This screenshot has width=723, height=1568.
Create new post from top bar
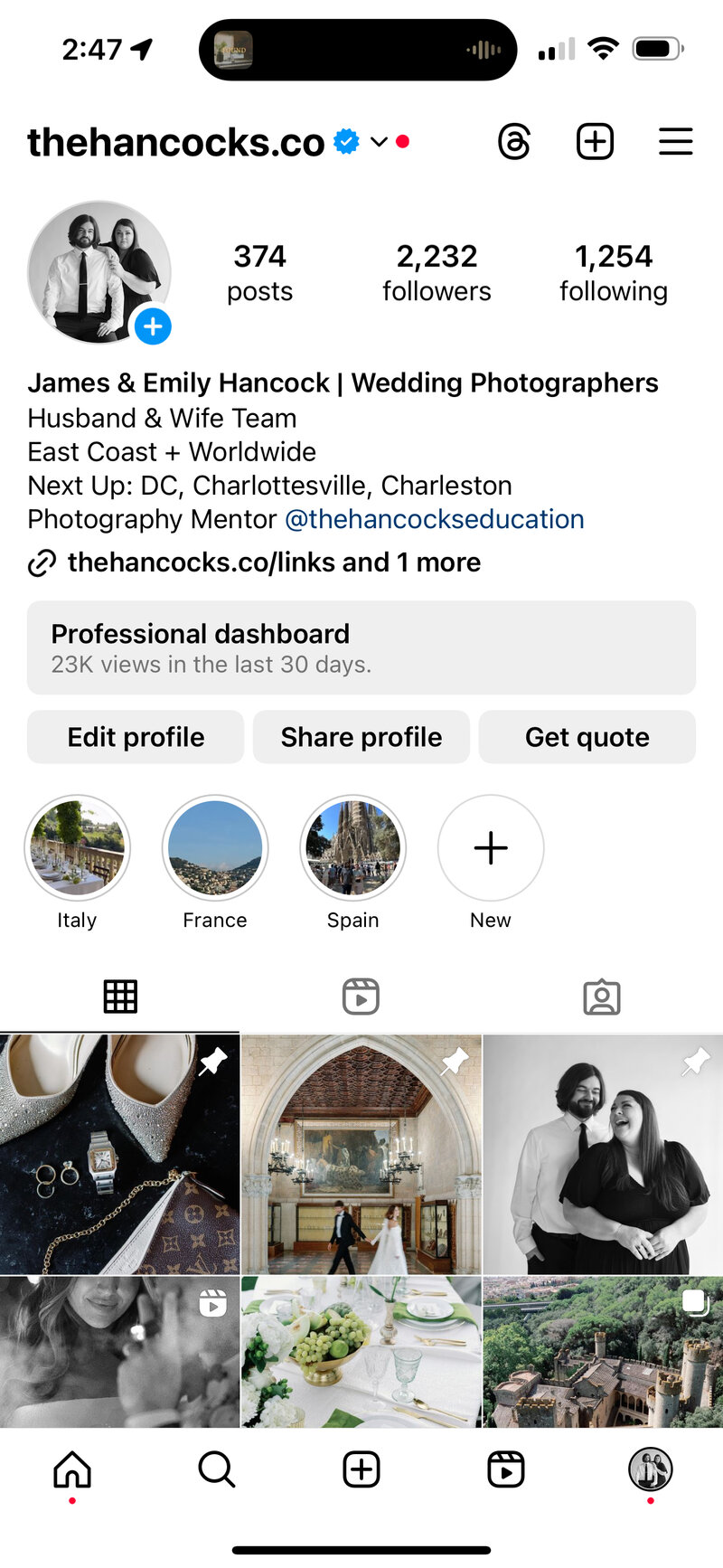(x=595, y=142)
